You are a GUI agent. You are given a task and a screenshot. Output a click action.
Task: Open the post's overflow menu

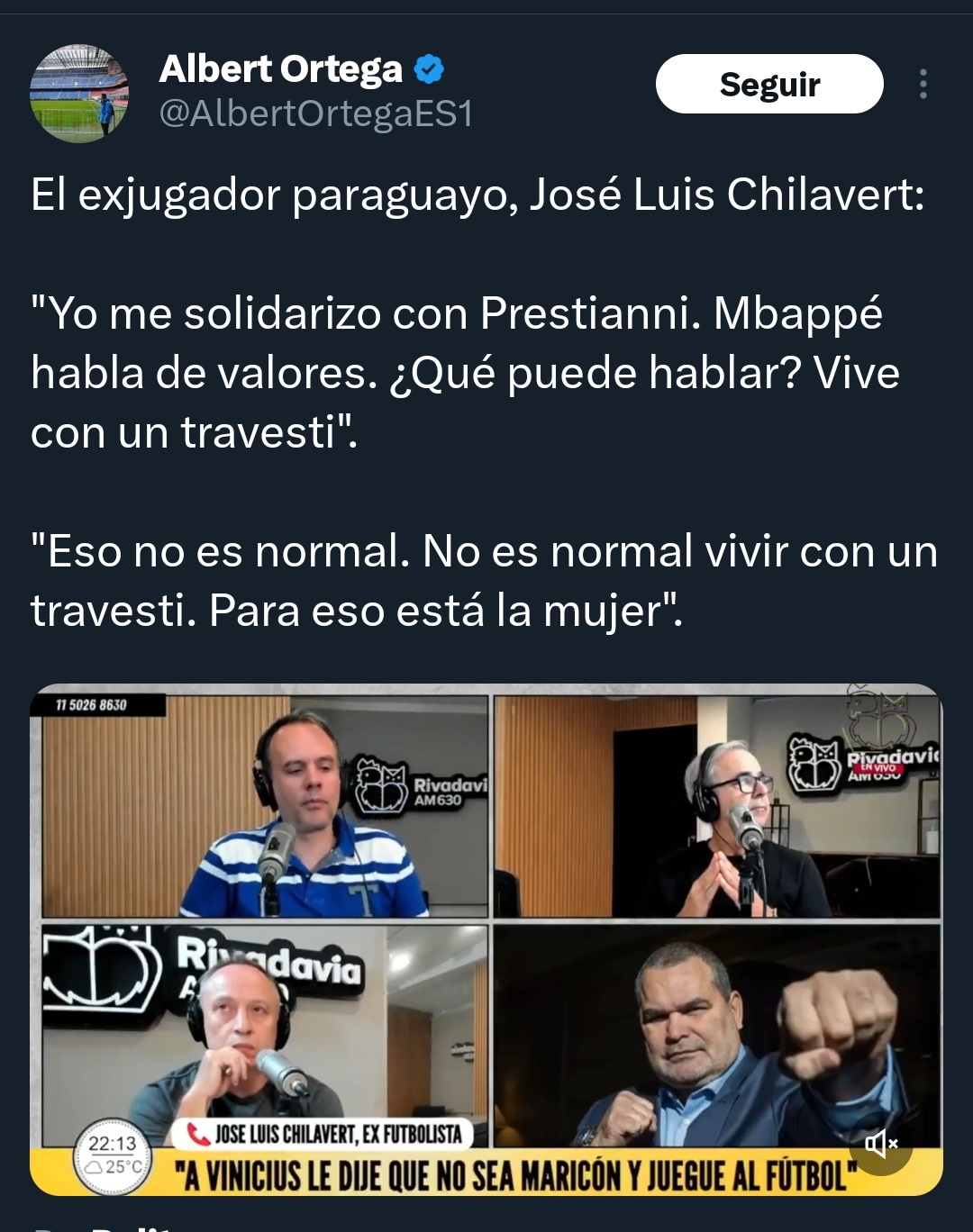(x=923, y=84)
